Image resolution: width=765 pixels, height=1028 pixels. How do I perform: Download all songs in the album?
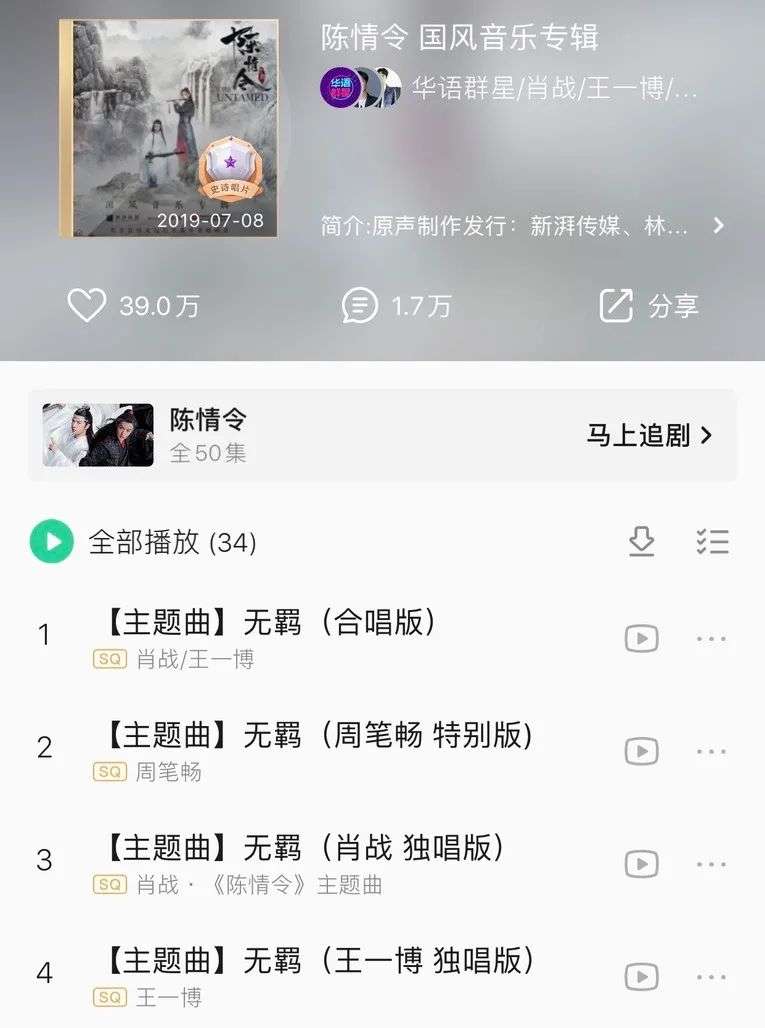pyautogui.click(x=641, y=542)
